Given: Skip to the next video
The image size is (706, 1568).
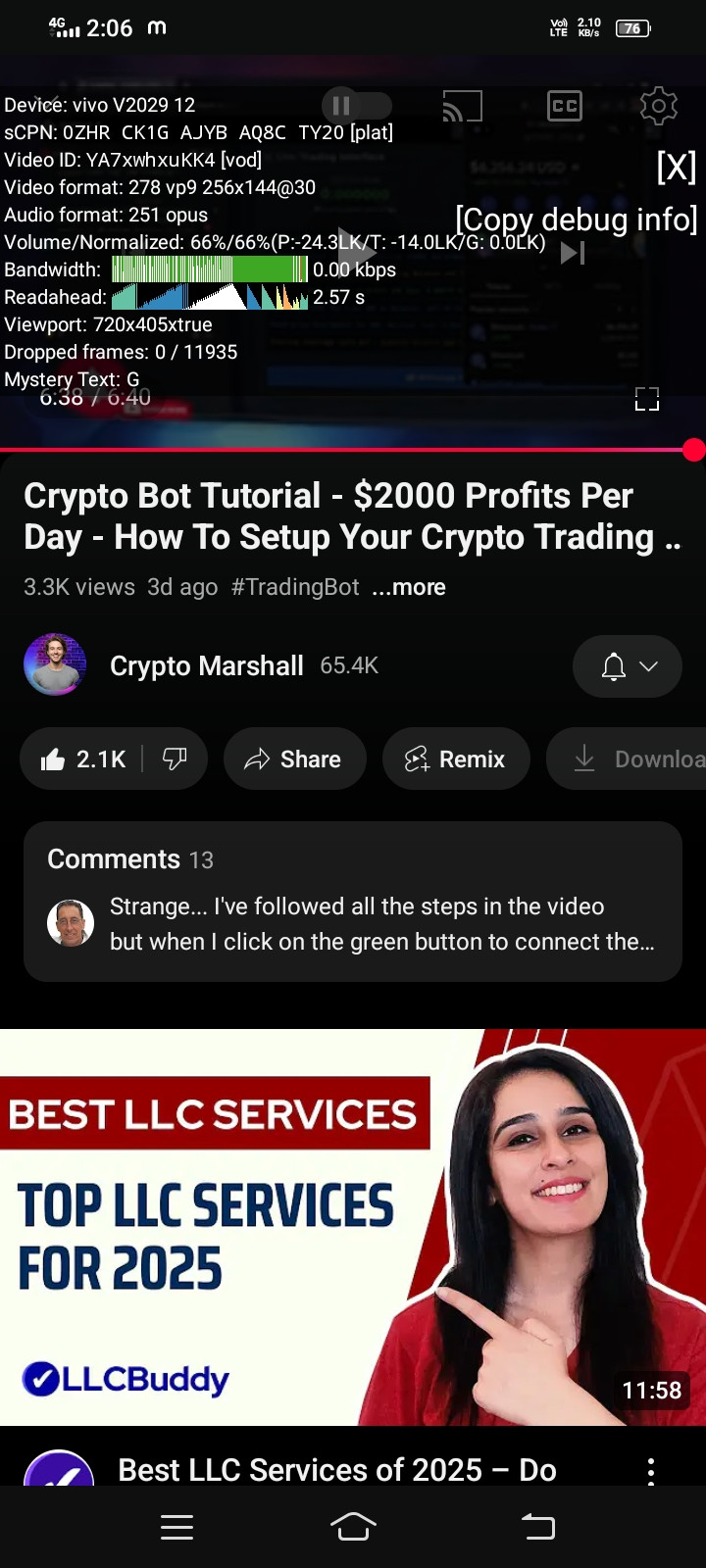Looking at the screenshot, I should pyautogui.click(x=574, y=254).
